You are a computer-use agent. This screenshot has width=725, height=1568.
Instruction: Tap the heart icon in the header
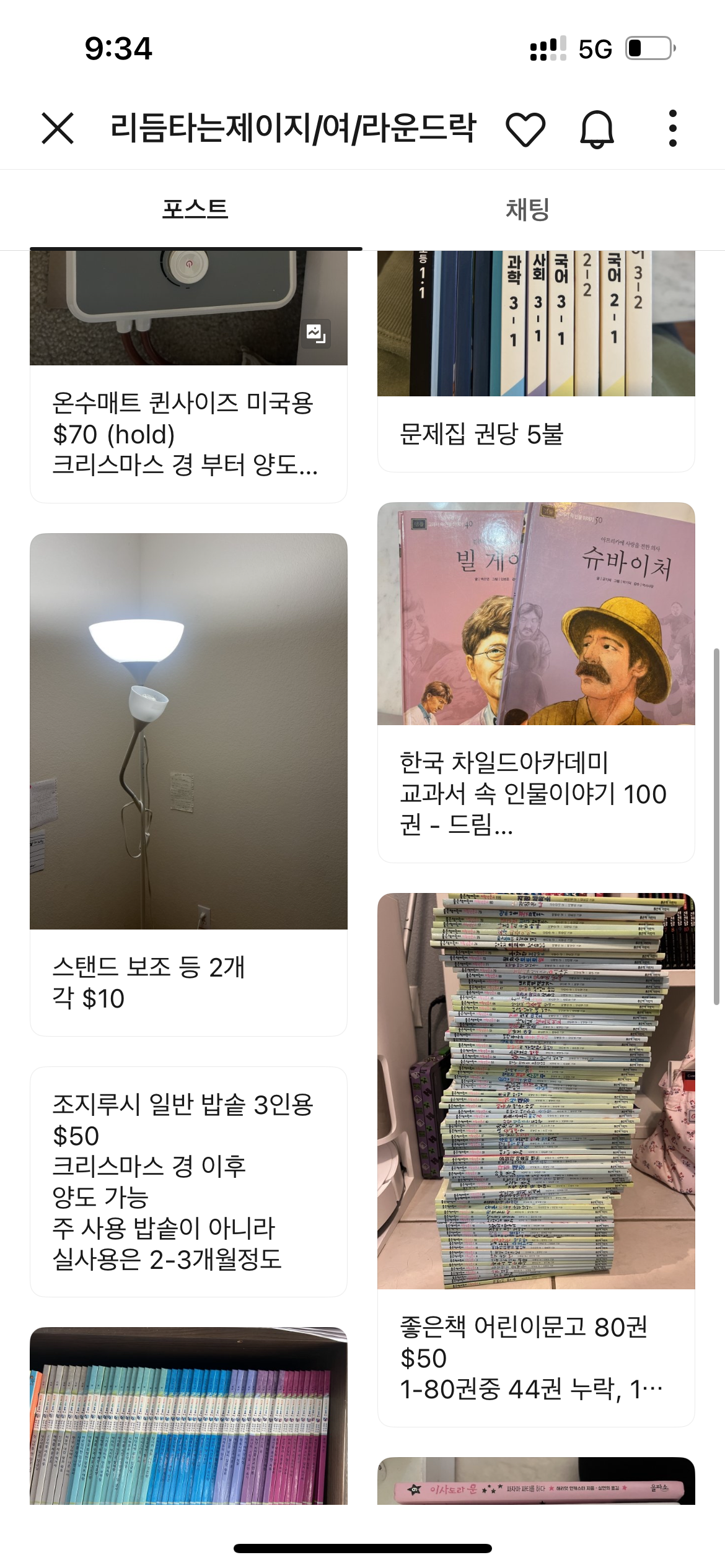pyautogui.click(x=525, y=129)
